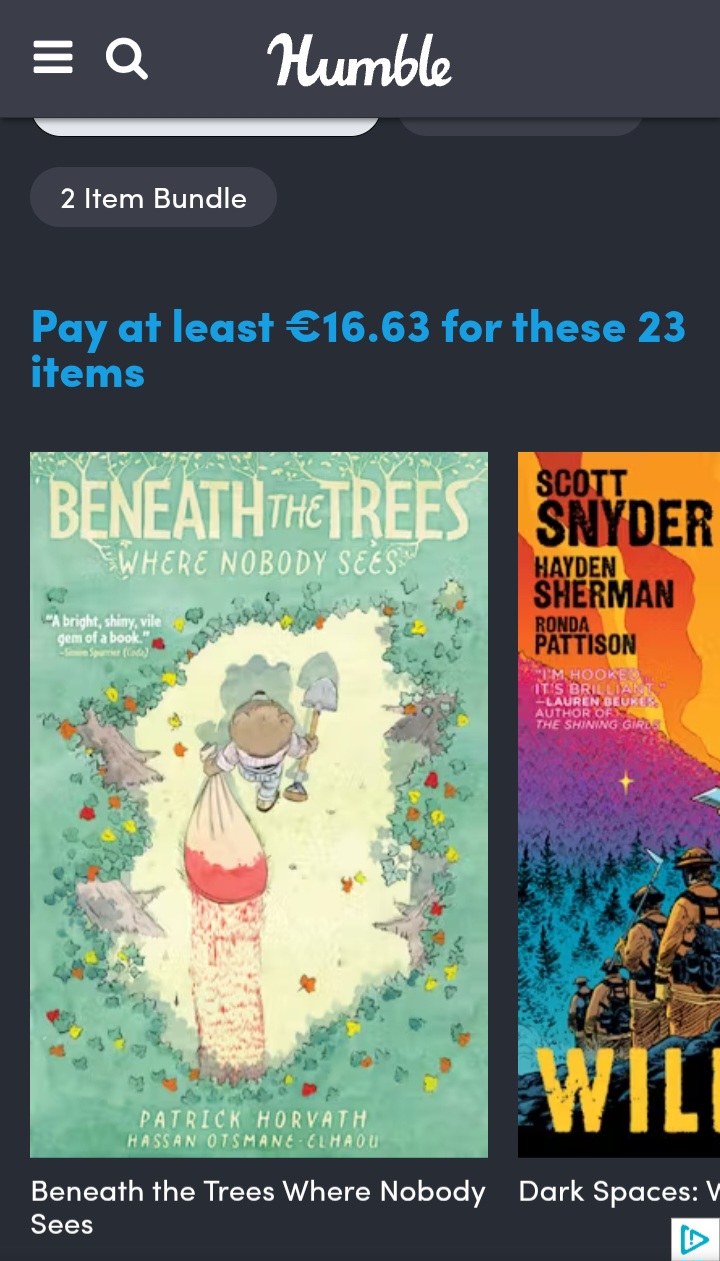This screenshot has height=1261, width=720.
Task: Tap the AdChoices icon
Action: pos(695,1239)
